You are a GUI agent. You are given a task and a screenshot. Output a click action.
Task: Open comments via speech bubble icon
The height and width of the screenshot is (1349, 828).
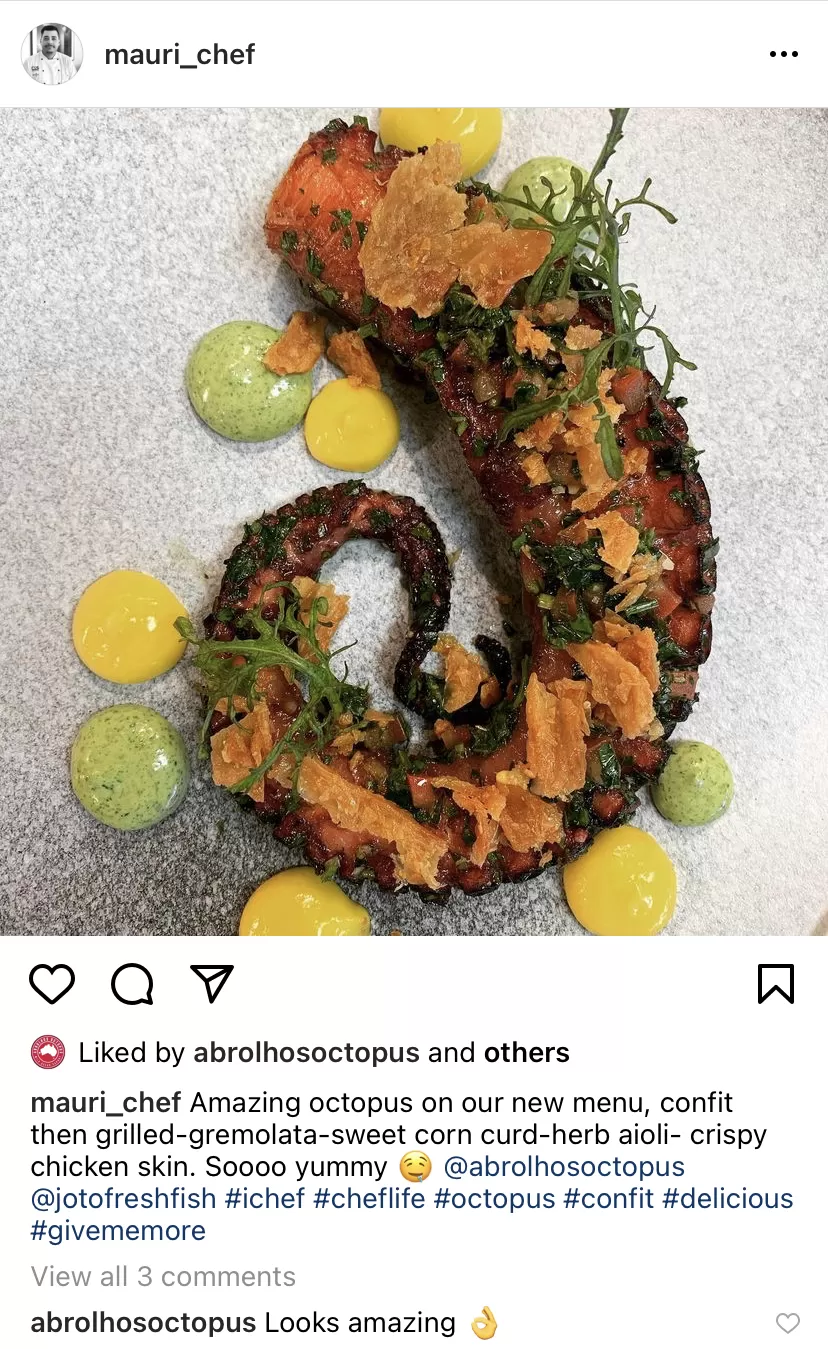[x=132, y=984]
